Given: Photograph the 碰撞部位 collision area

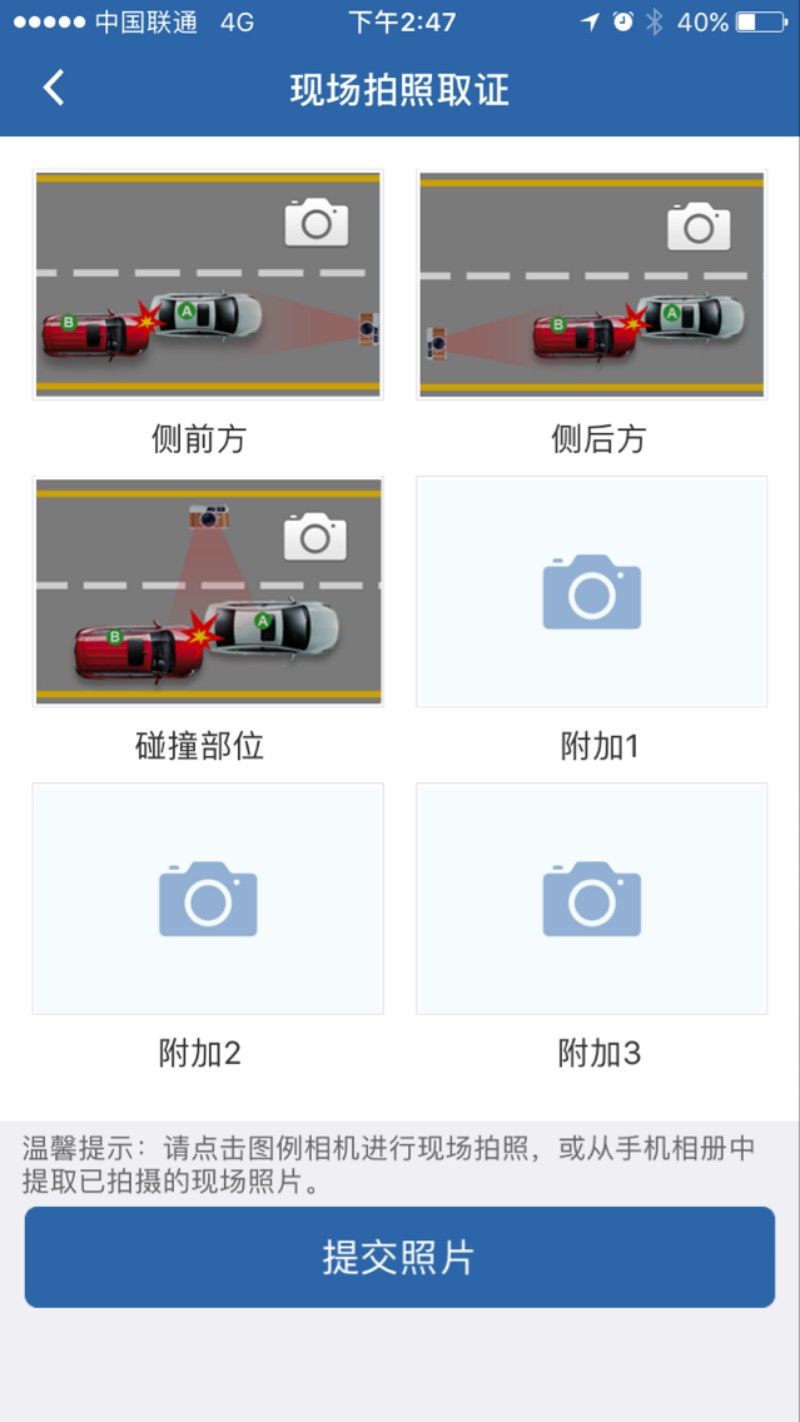Looking at the screenshot, I should (x=208, y=591).
